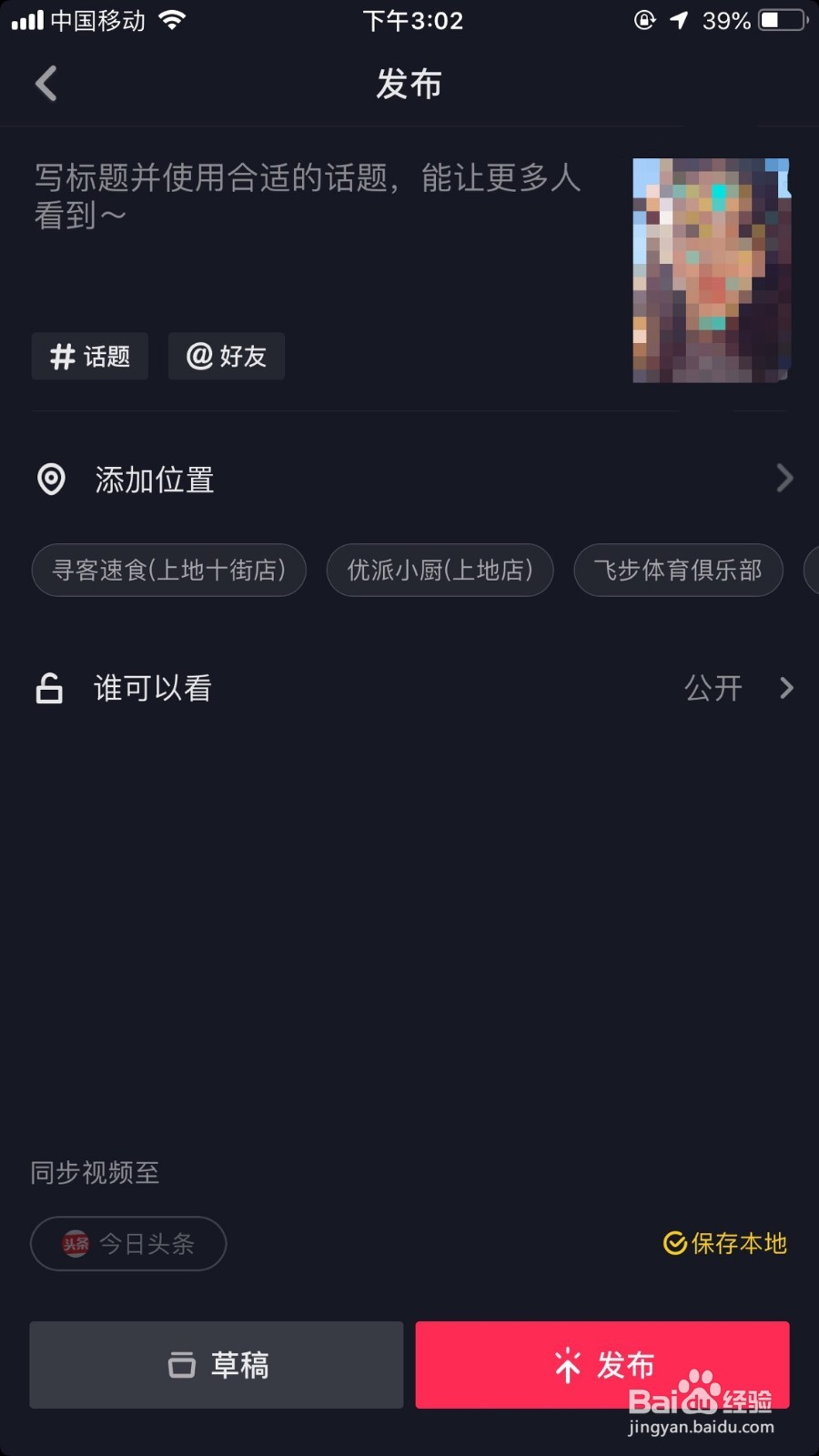Toggle syncing video to 今日头条
This screenshot has height=1456, width=819.
(128, 1243)
